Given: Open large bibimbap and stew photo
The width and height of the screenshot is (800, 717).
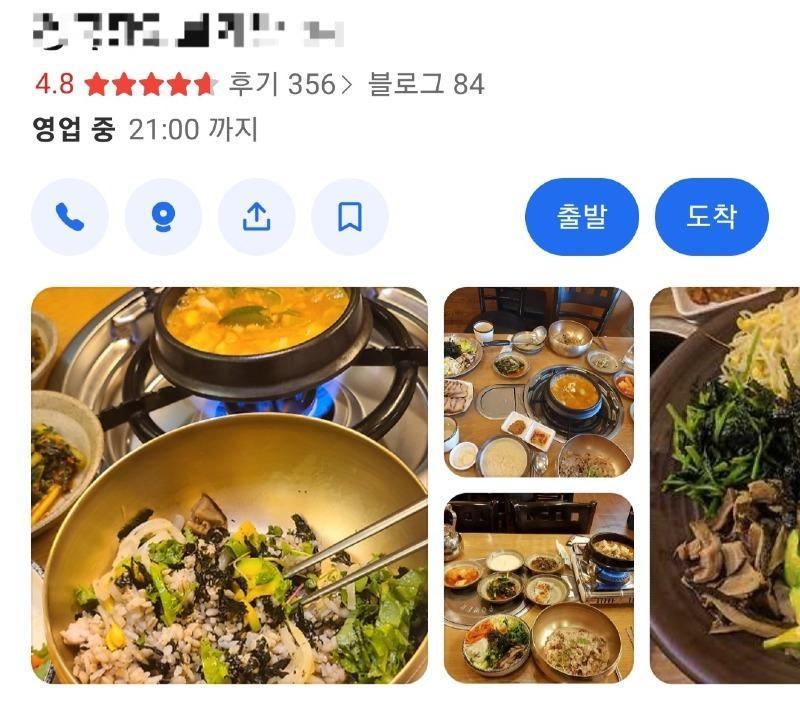Looking at the screenshot, I should click(x=229, y=485).
